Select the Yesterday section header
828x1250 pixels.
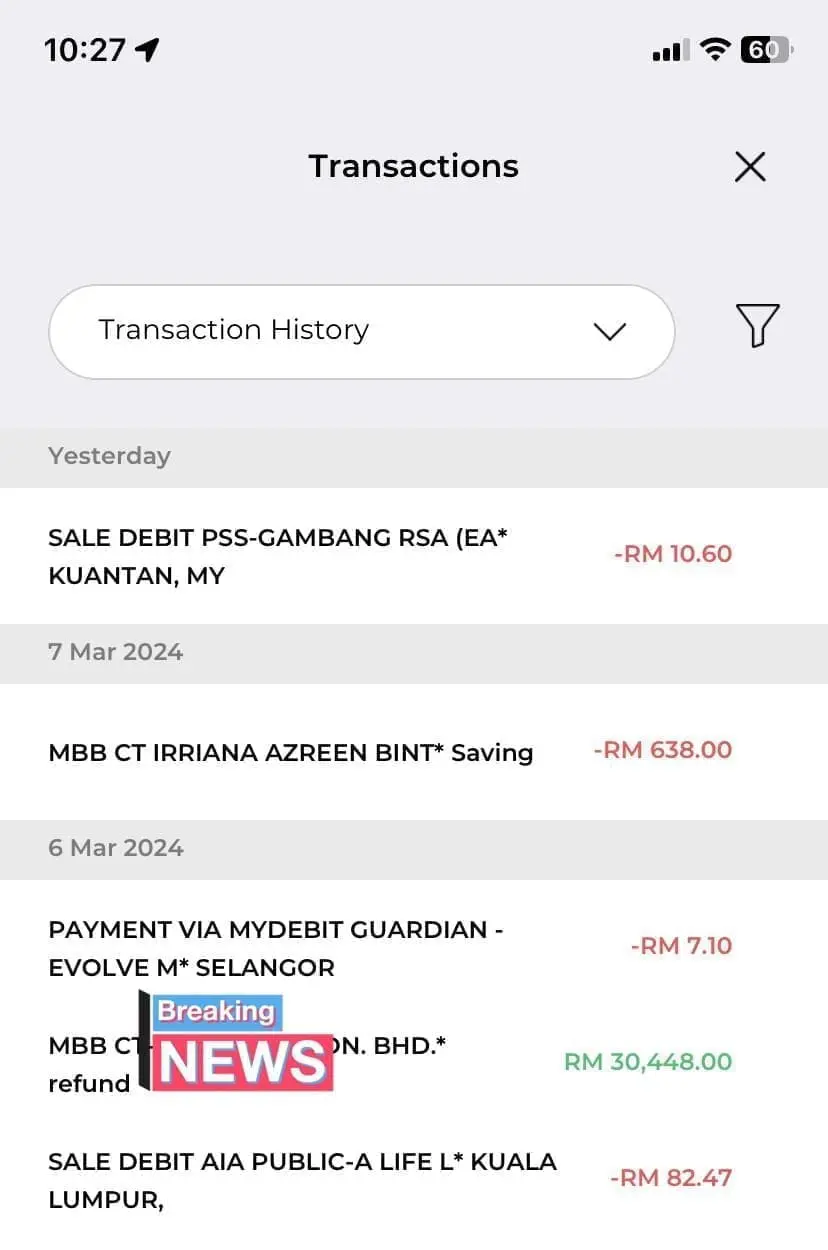click(109, 456)
